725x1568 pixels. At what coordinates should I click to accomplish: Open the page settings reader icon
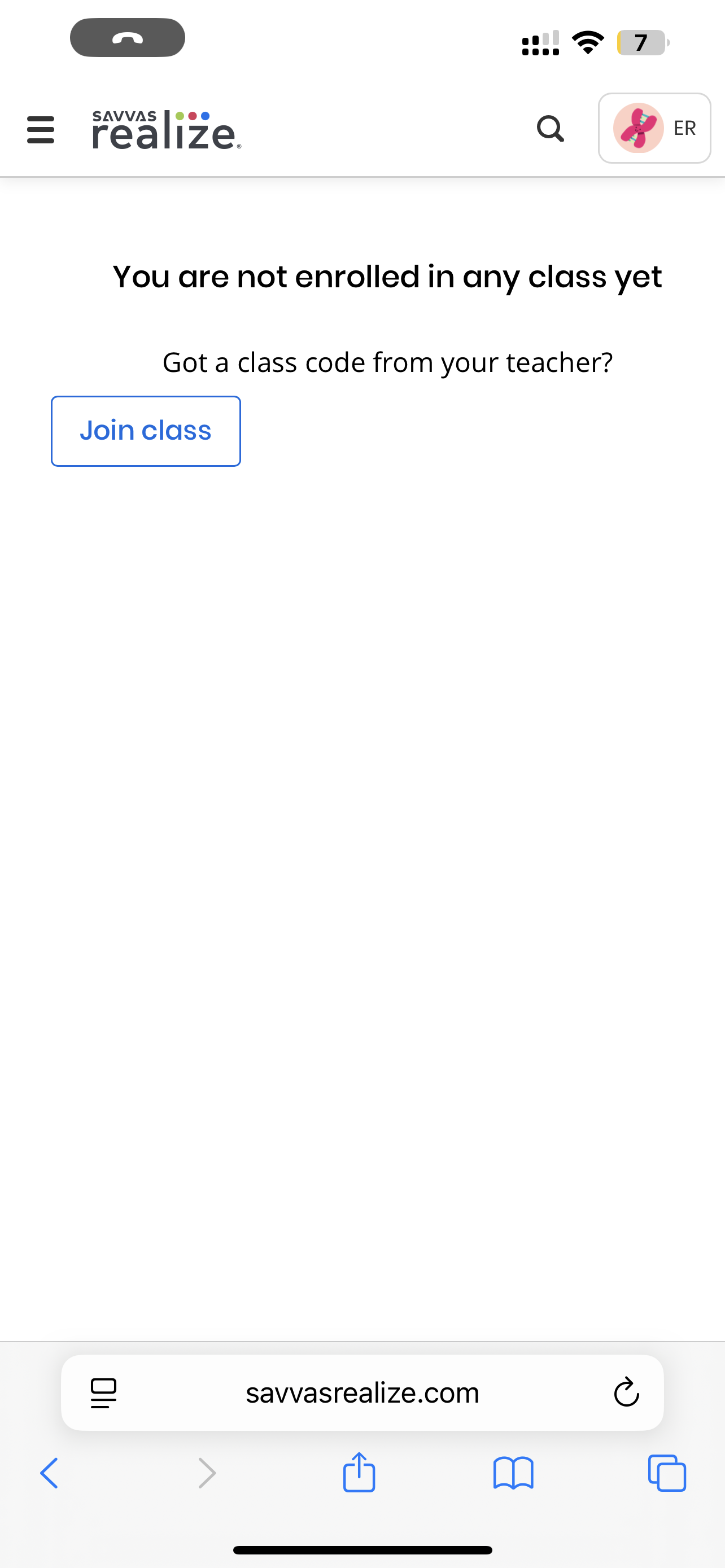[x=103, y=1392]
